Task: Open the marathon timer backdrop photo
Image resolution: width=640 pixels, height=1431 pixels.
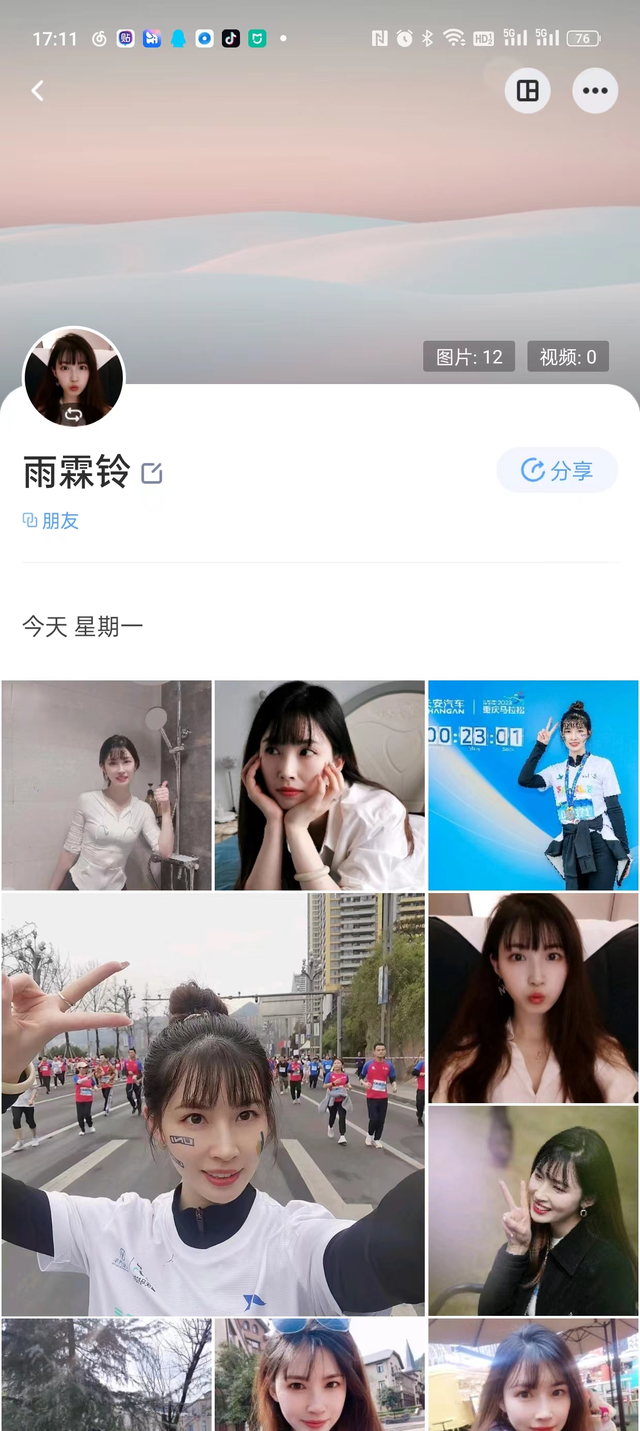Action: click(x=533, y=785)
